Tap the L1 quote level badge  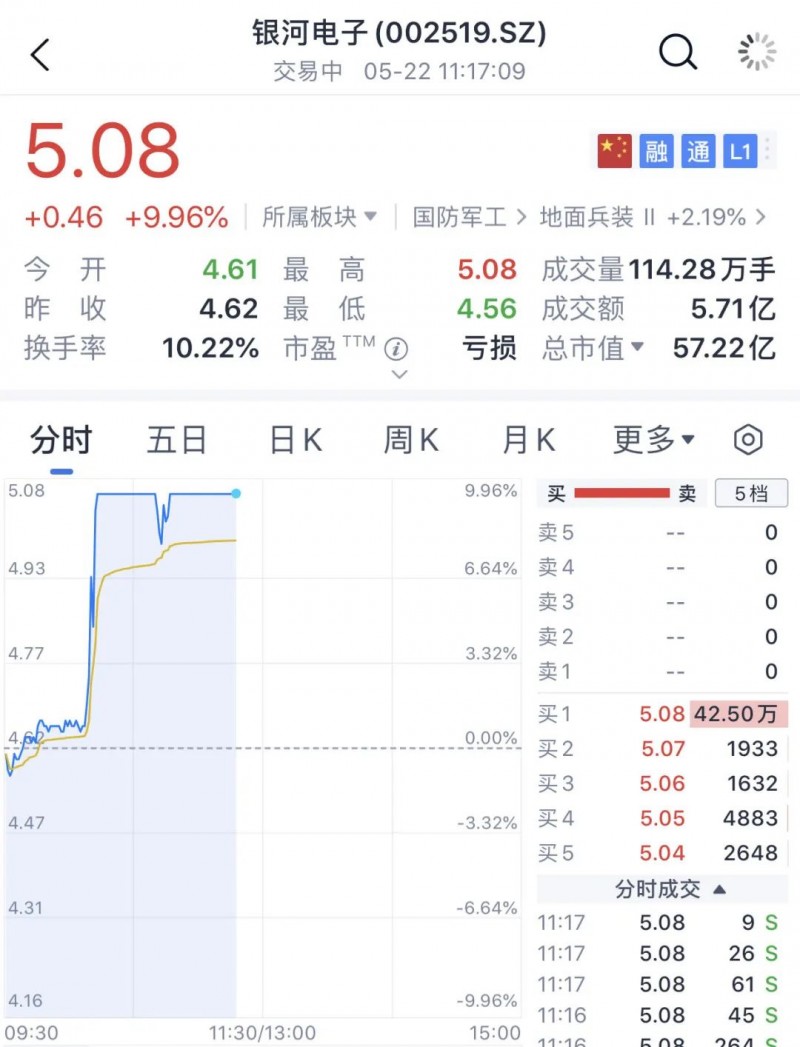click(740, 151)
